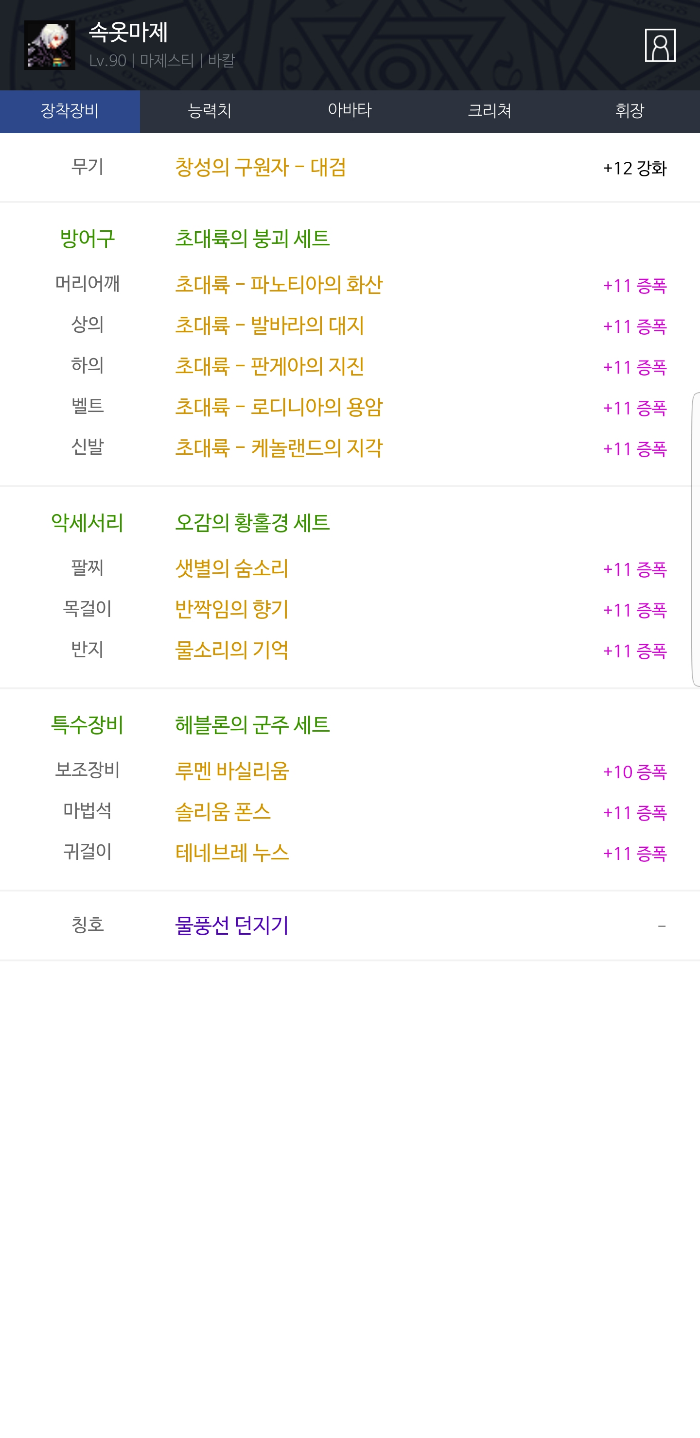This screenshot has width=700, height=1438.
Task: Go to the 휘장 tab
Action: 630,111
